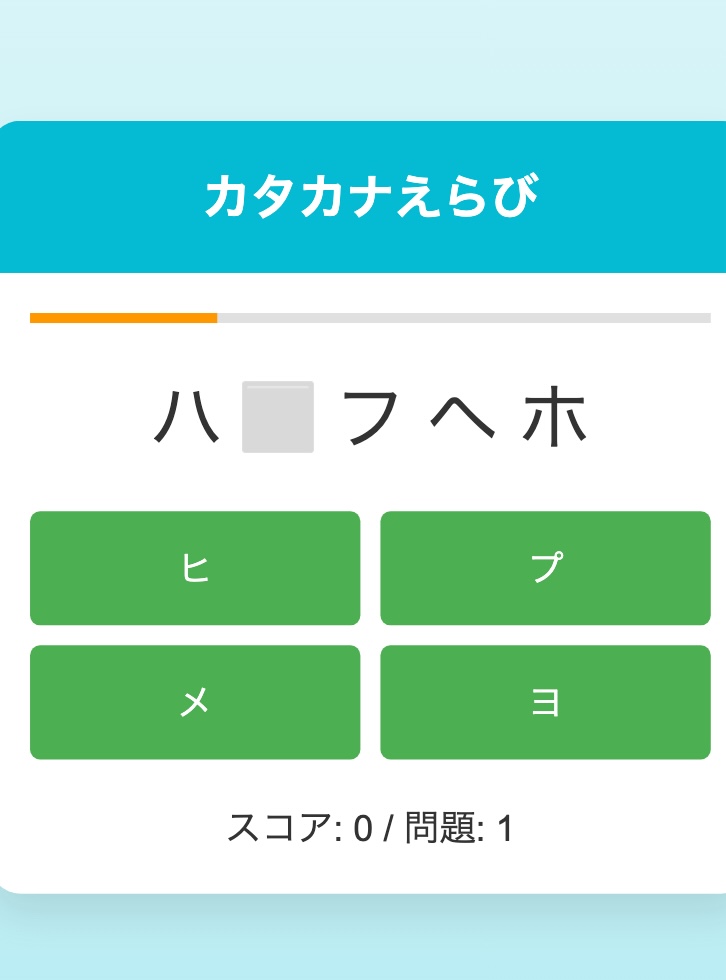Pick the メ answer button

195,702
